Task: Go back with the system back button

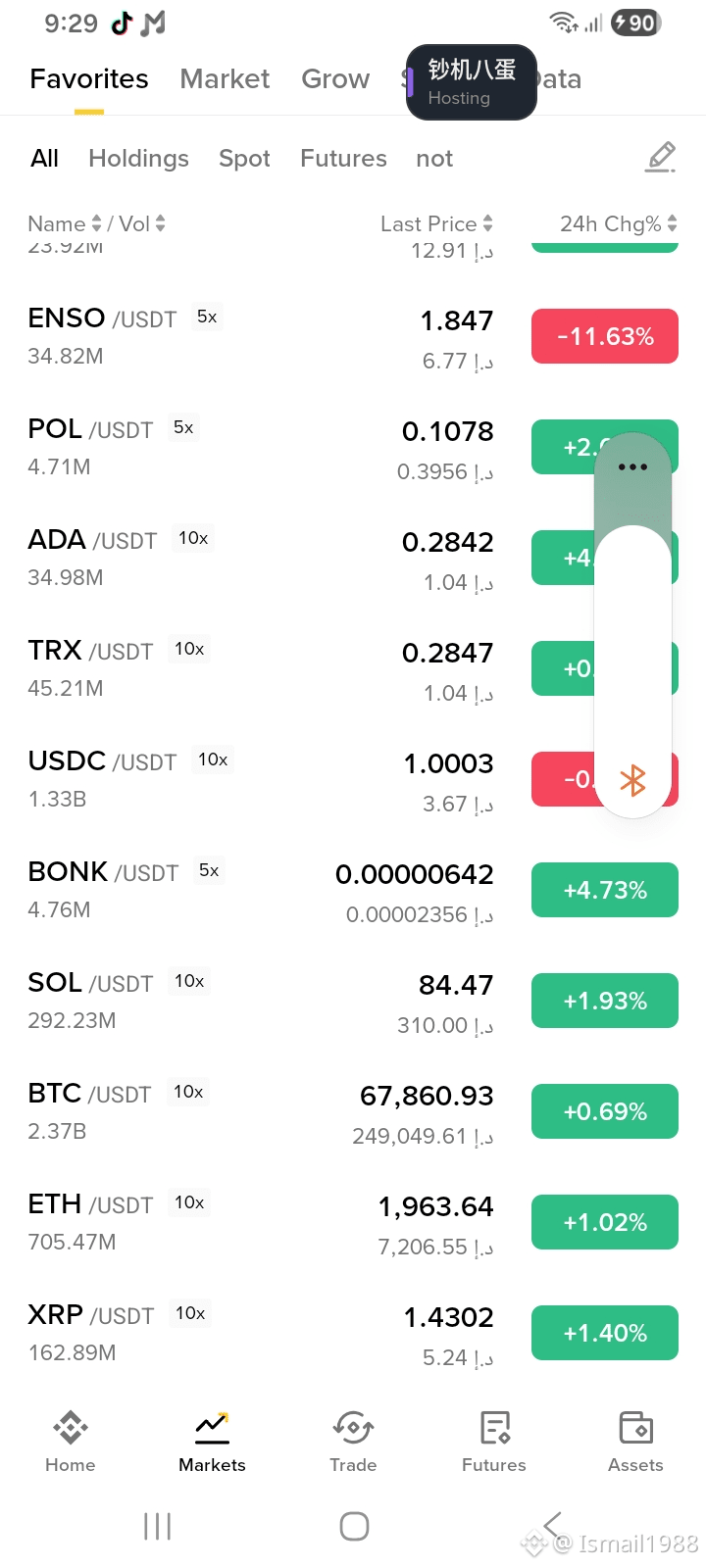Action: [552, 1526]
